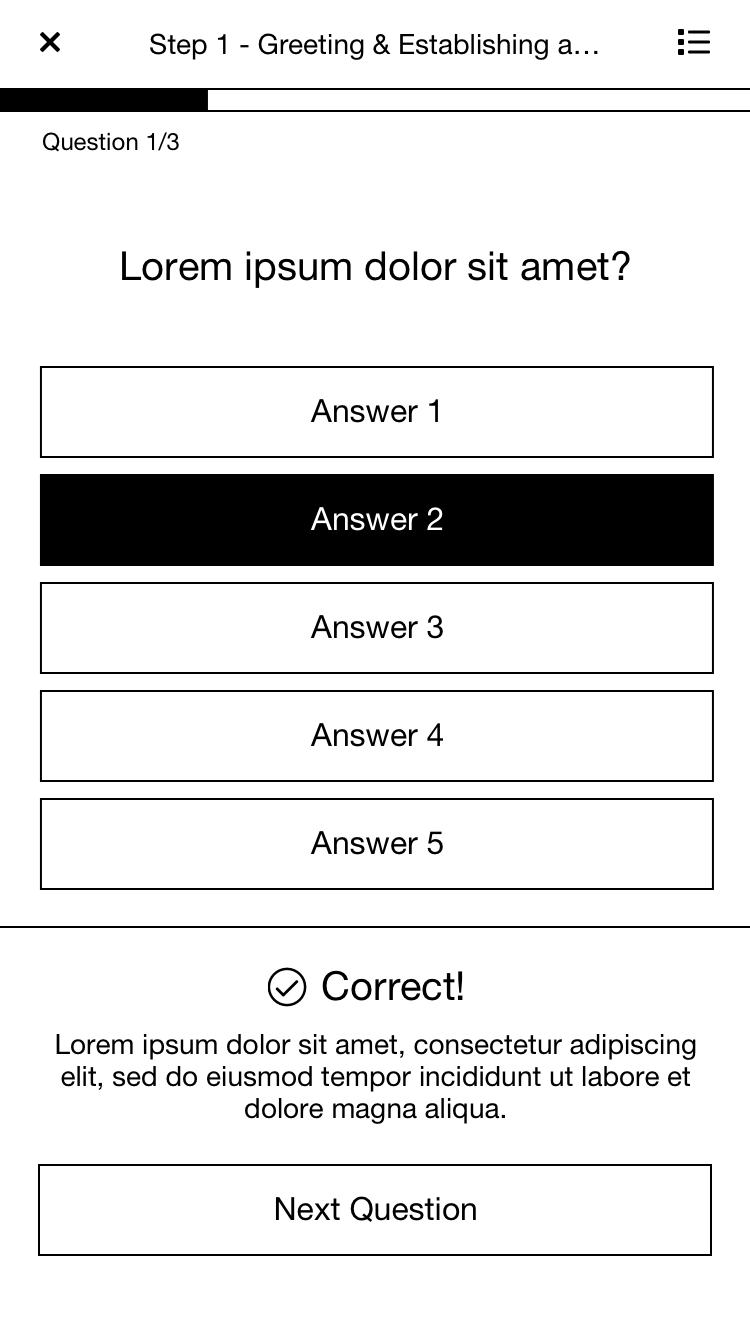Image resolution: width=750 pixels, height=1334 pixels.
Task: Go to the Next Question
Action: pyautogui.click(x=375, y=1210)
